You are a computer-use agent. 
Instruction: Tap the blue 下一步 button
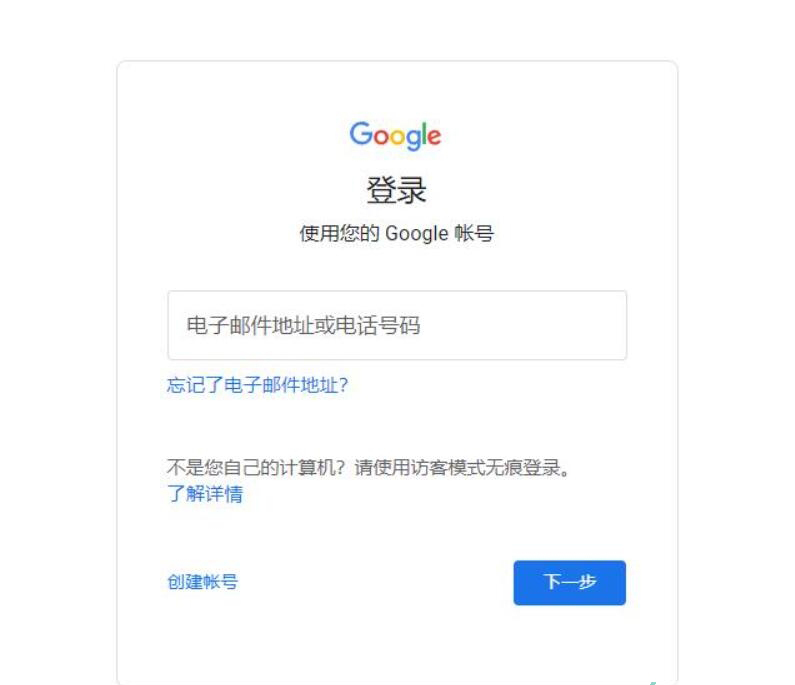pos(569,582)
